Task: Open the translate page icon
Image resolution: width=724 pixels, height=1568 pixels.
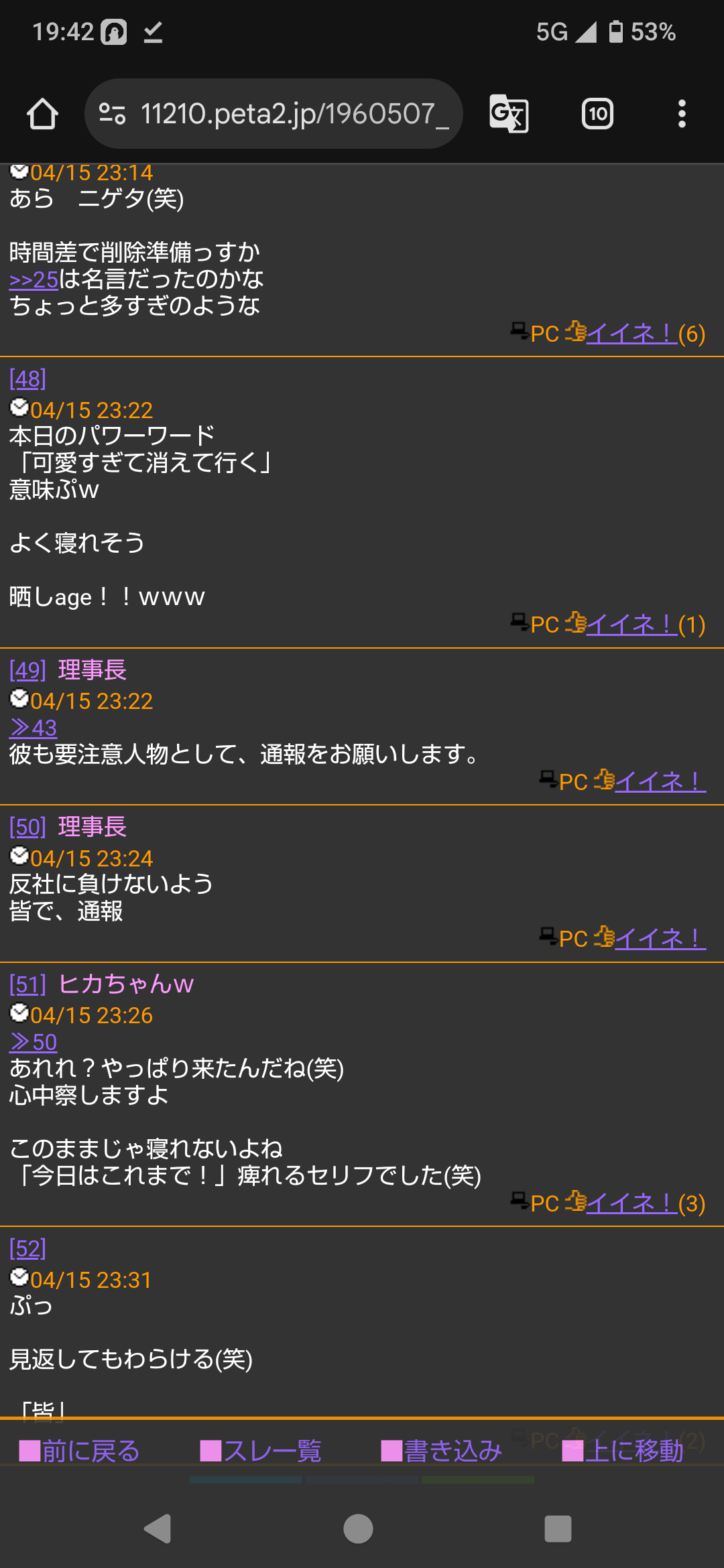Action: coord(509,114)
